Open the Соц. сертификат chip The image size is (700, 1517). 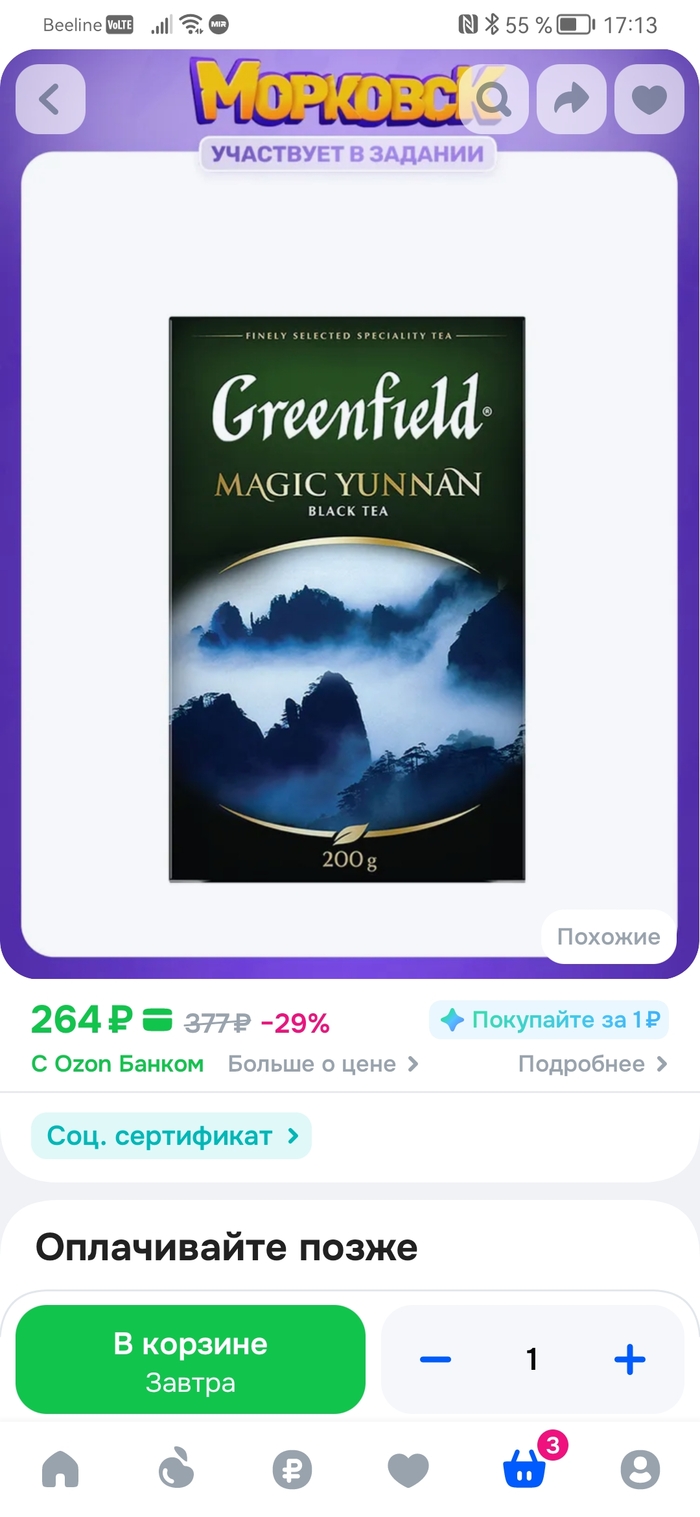coord(171,1136)
